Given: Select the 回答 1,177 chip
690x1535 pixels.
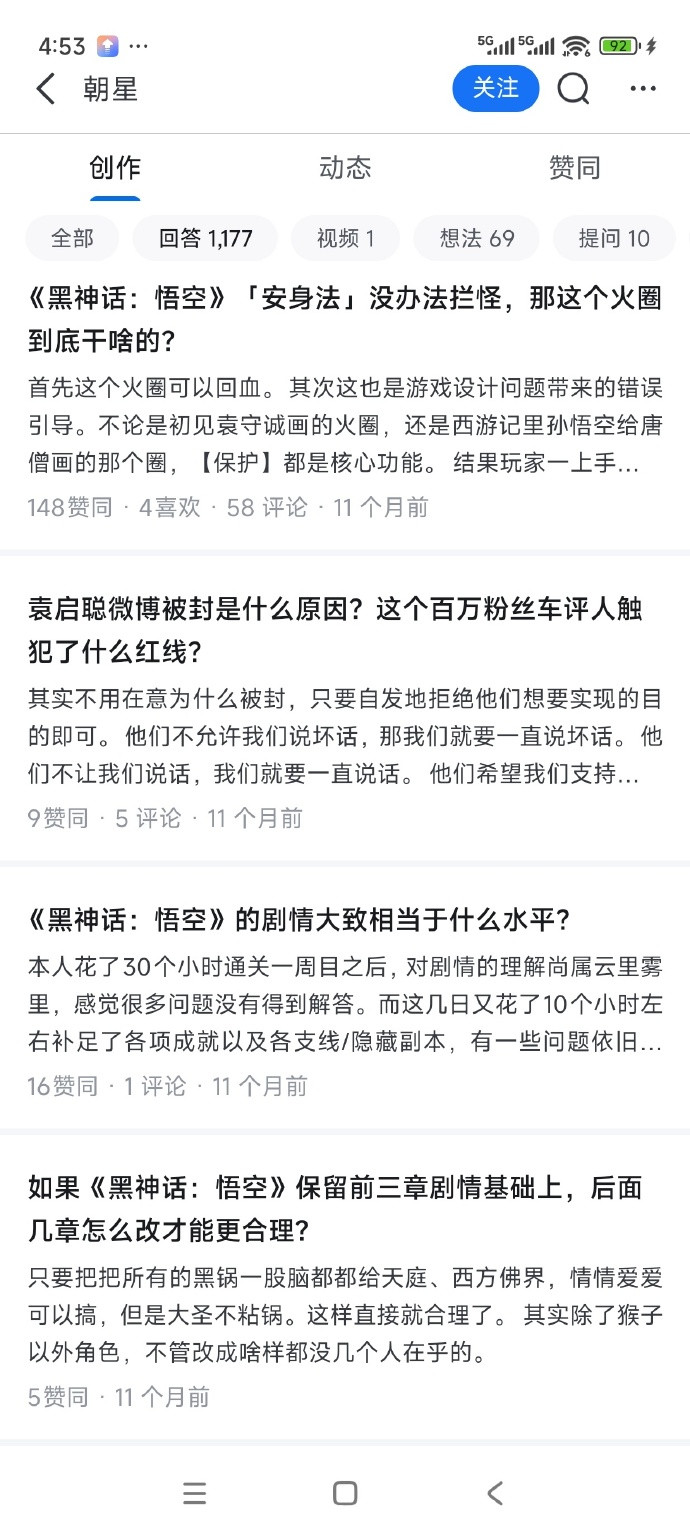Looking at the screenshot, I should (206, 238).
